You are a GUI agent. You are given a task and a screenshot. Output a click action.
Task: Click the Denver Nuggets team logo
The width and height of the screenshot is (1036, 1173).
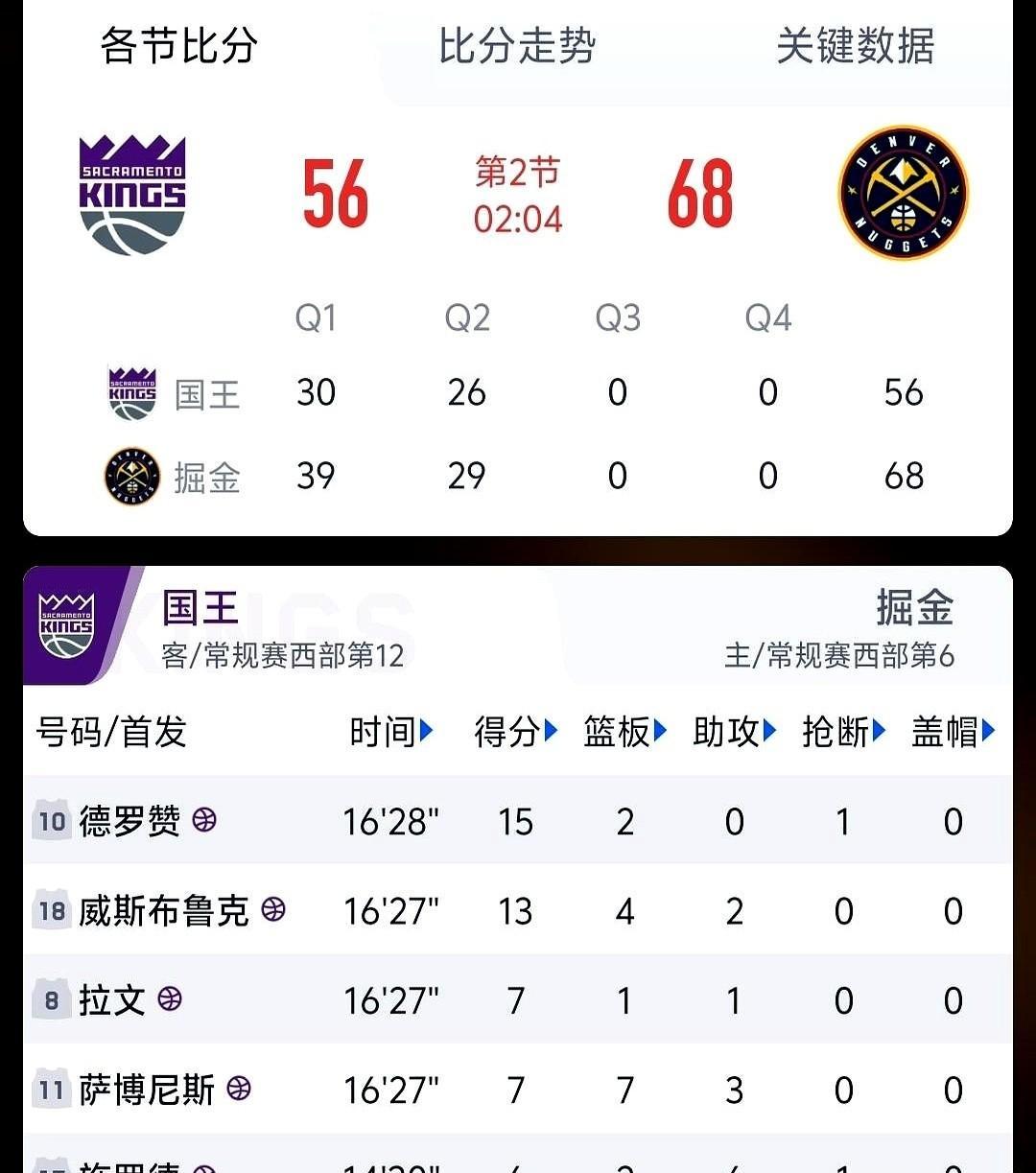pos(902,190)
